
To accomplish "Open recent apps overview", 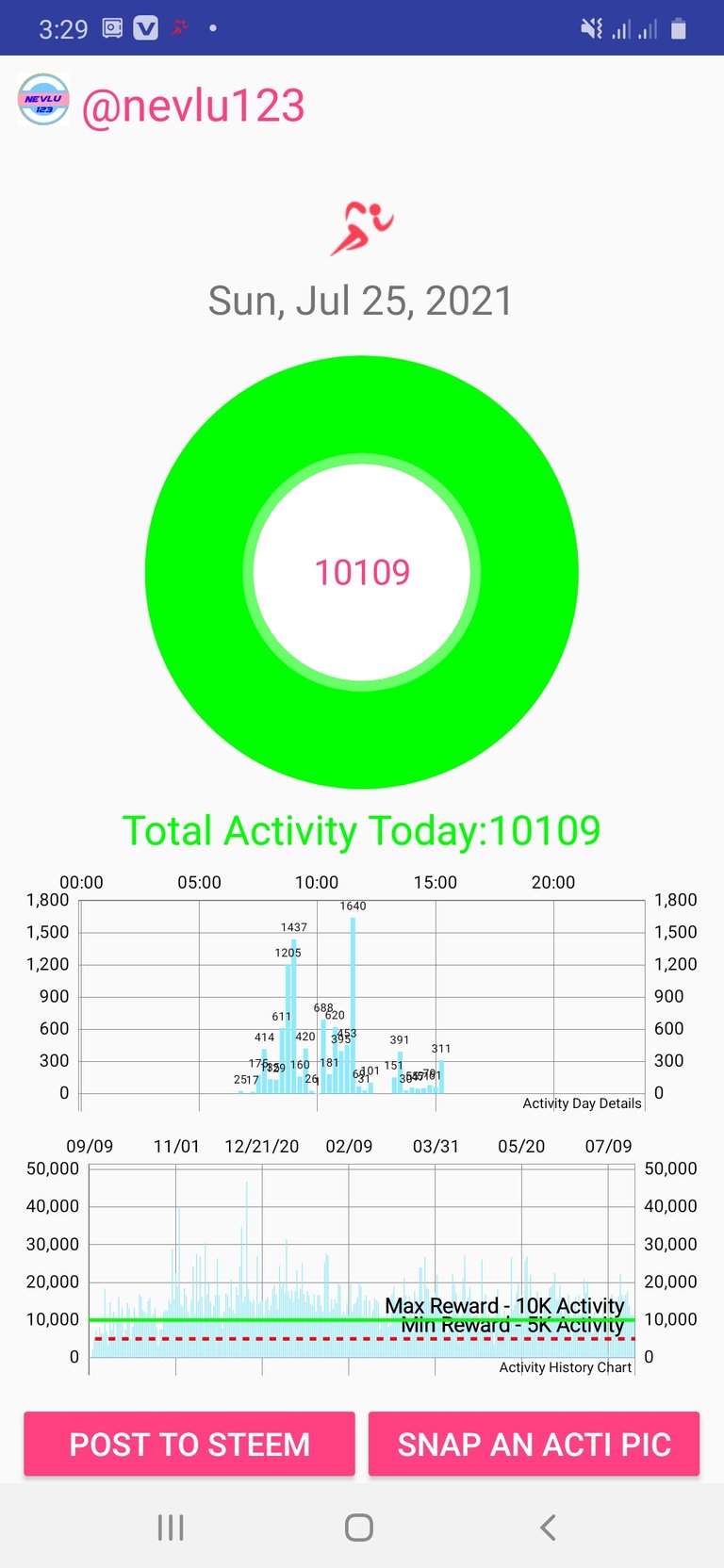I will click(x=171, y=1527).
